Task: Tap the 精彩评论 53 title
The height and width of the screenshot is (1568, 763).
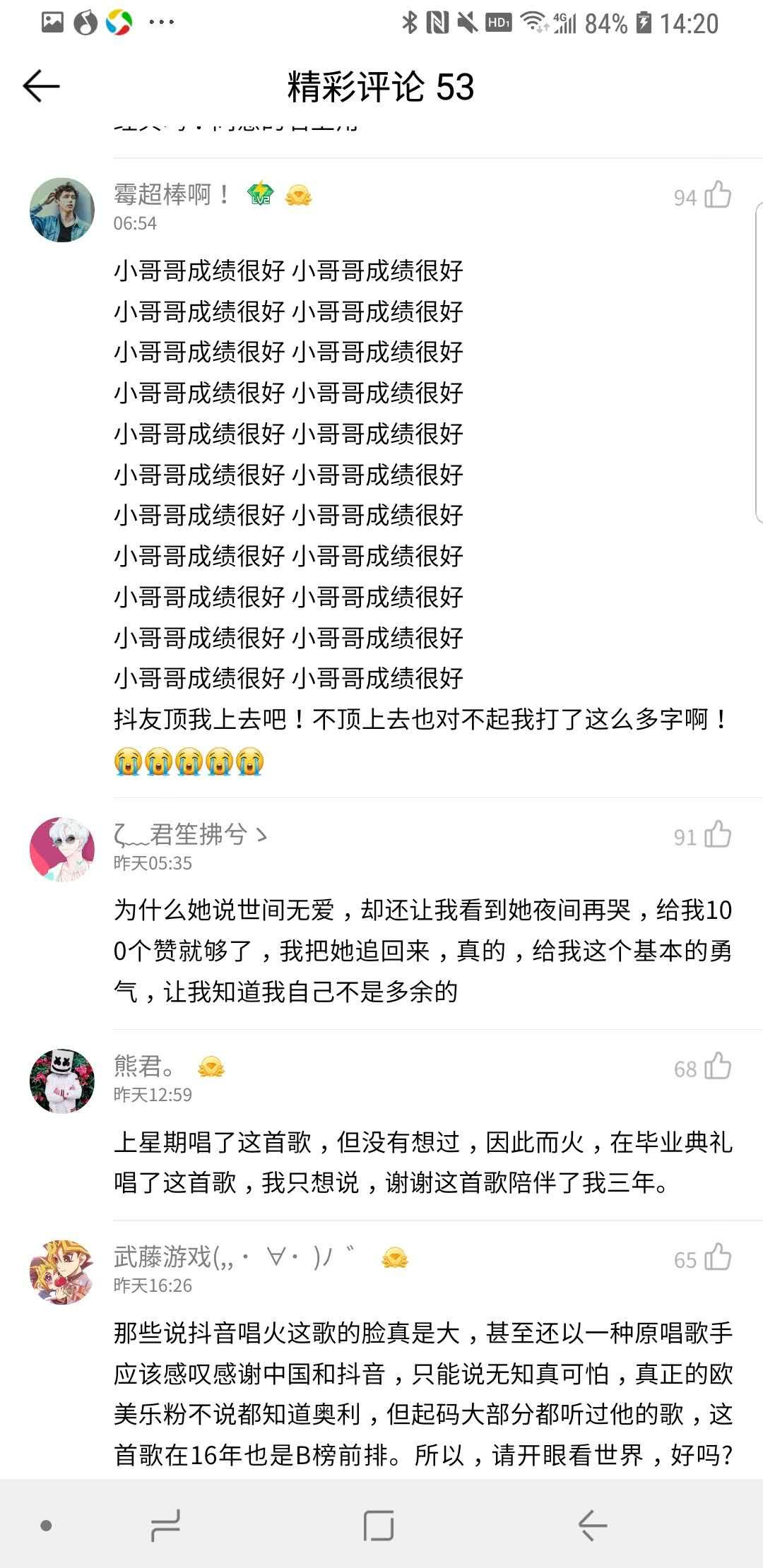Action: pos(381,85)
